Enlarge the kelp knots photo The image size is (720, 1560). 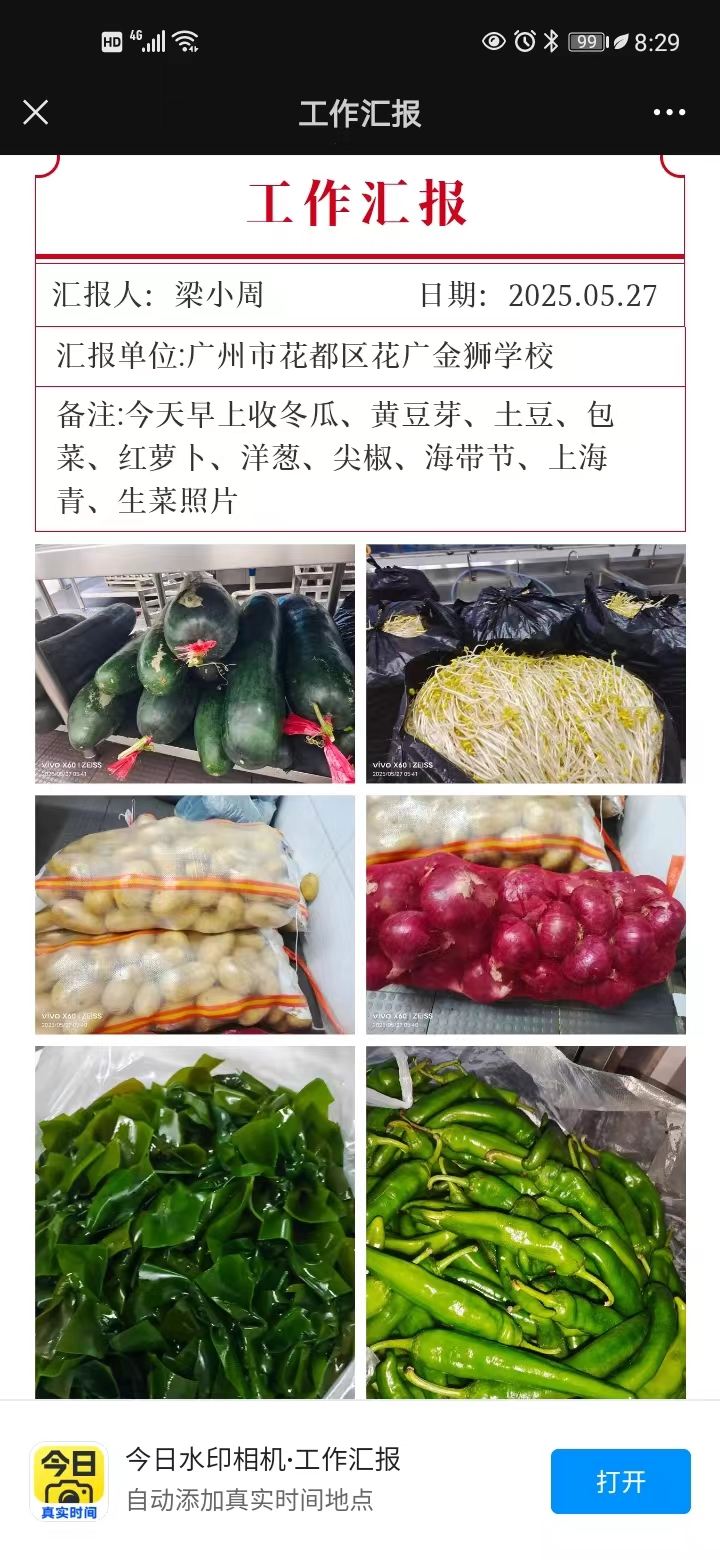(x=195, y=1222)
